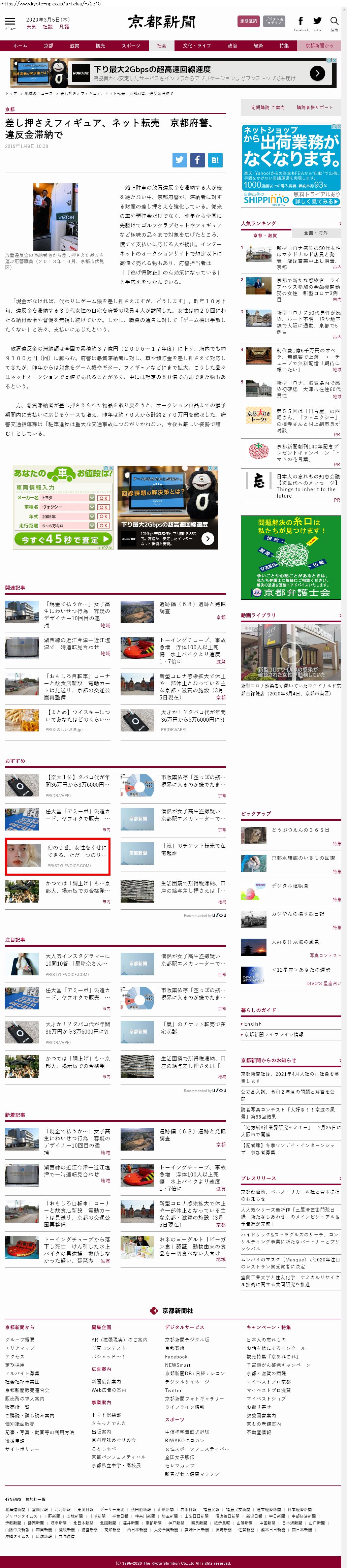Image resolution: width=347 pixels, height=1568 pixels.
Task: Share article on Facebook
Action: point(197,160)
